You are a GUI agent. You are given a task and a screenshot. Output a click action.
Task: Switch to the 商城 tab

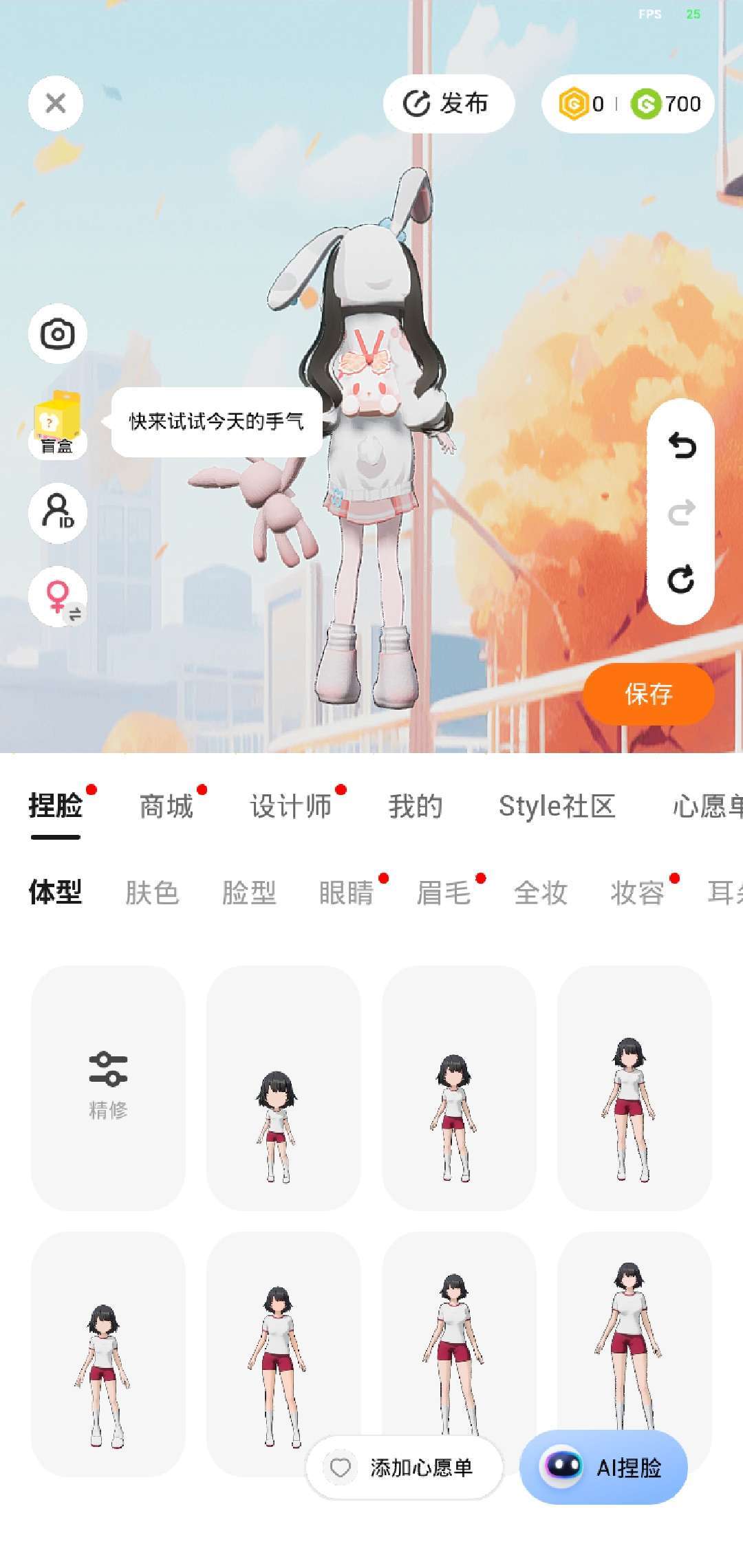click(x=166, y=806)
